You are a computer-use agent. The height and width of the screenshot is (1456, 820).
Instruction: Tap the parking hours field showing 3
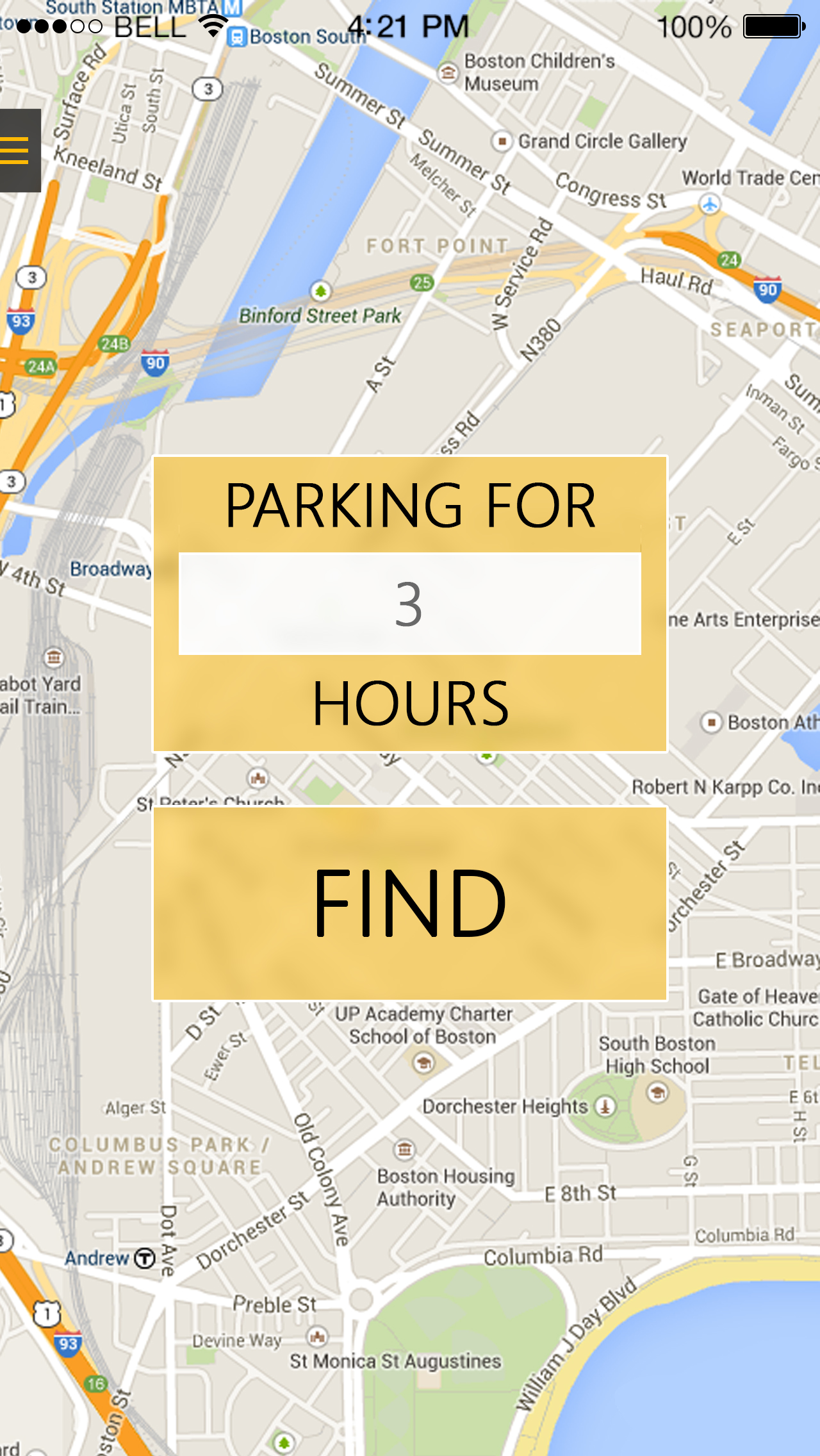[x=410, y=603]
